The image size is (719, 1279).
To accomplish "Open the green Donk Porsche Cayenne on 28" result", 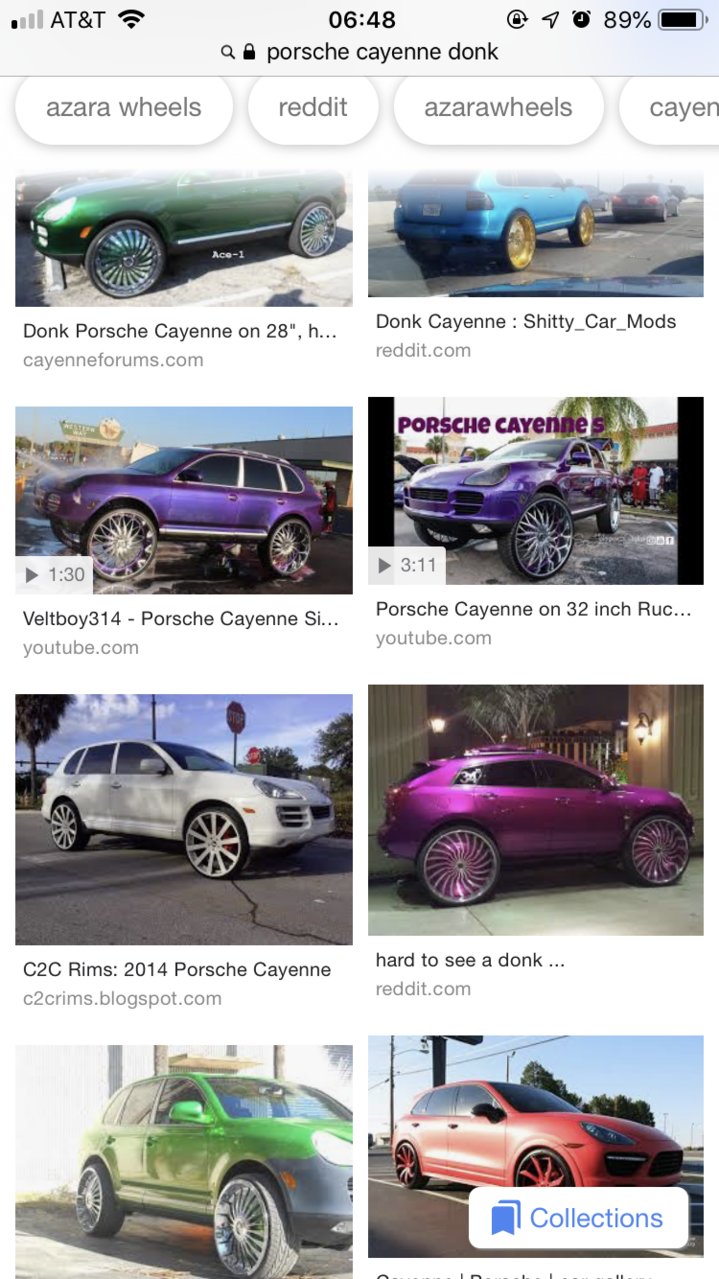I will (x=183, y=238).
